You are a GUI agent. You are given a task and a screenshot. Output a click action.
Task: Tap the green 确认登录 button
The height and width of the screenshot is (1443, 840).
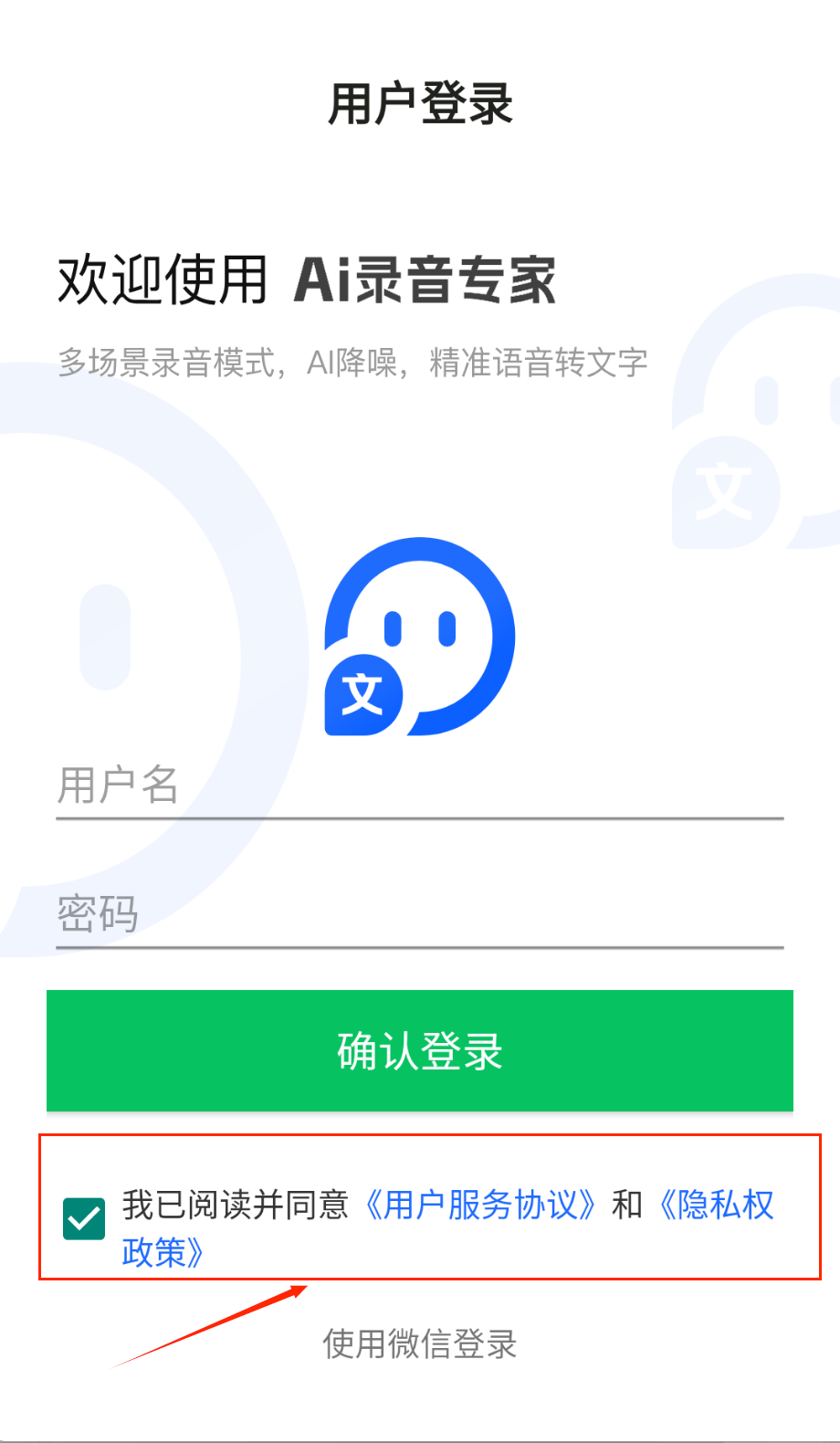click(x=419, y=1050)
